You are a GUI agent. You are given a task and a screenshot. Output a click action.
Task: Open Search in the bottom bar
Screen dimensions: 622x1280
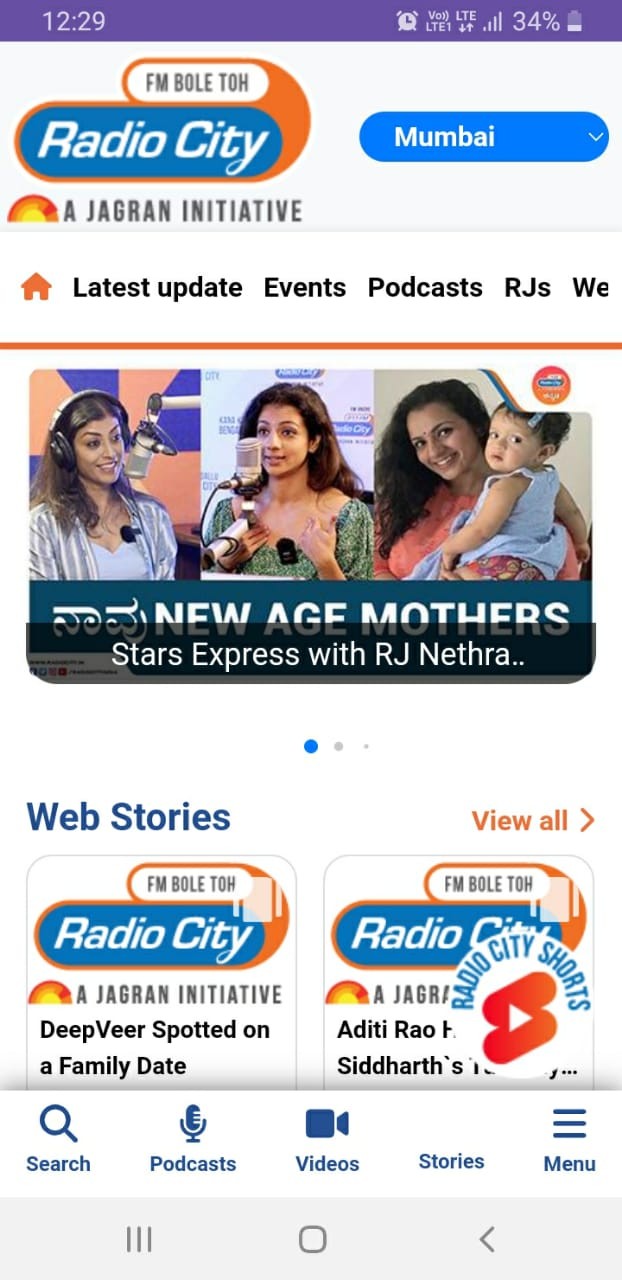pos(58,1140)
